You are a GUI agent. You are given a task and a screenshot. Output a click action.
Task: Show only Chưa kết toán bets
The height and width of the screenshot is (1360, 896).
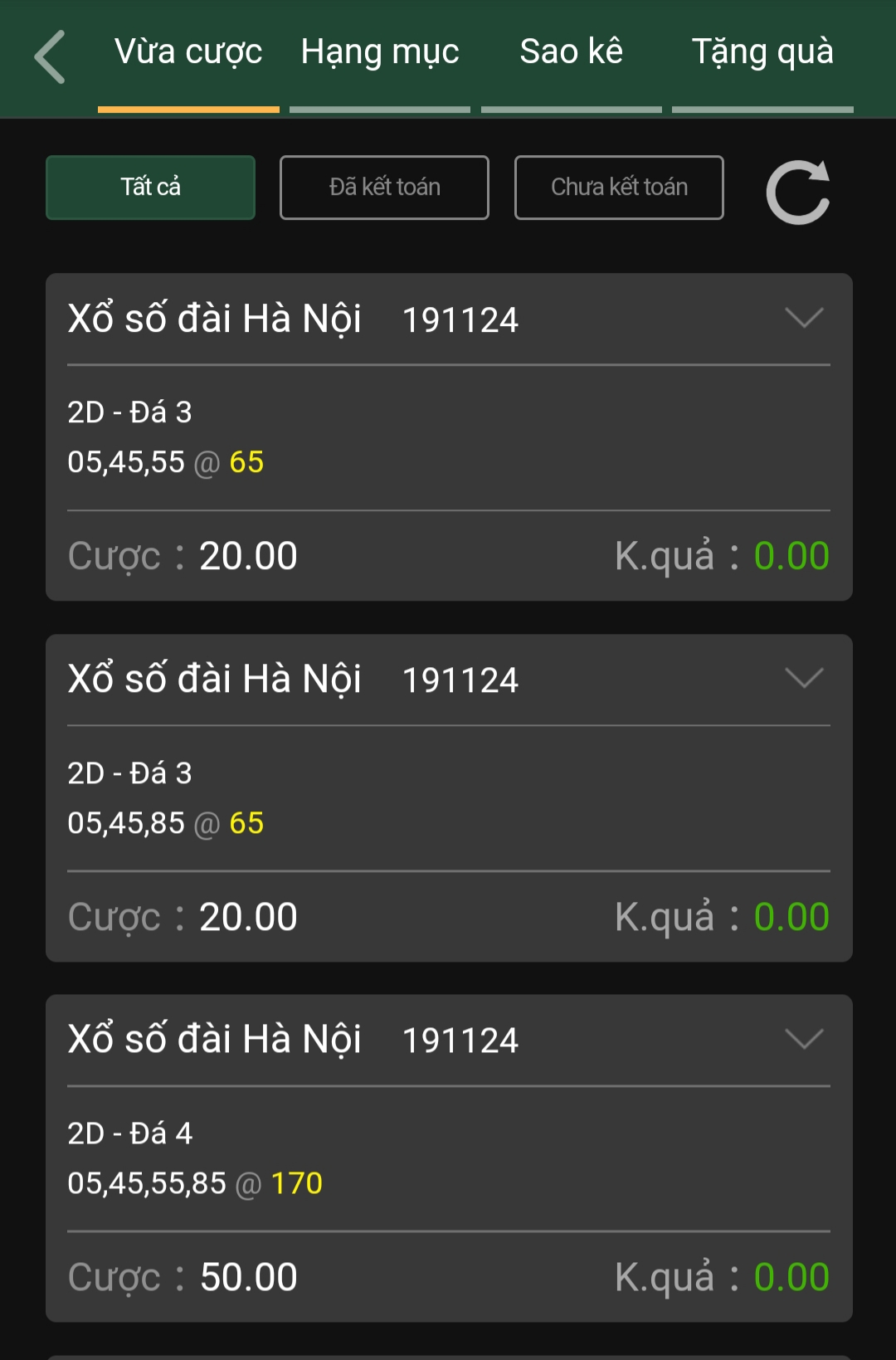pyautogui.click(x=619, y=188)
